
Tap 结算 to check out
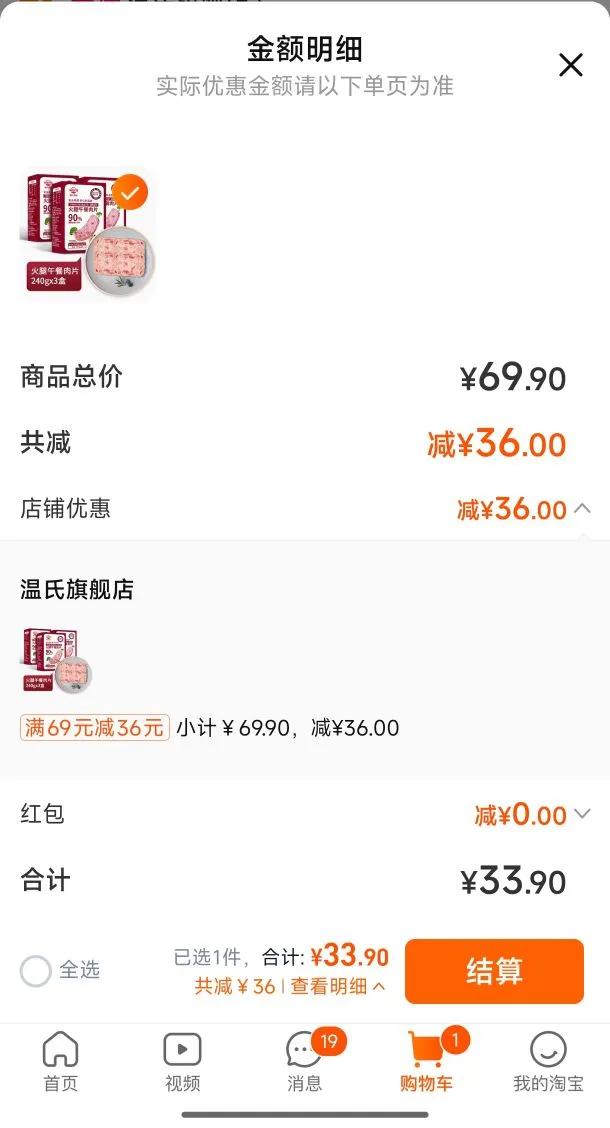(494, 971)
